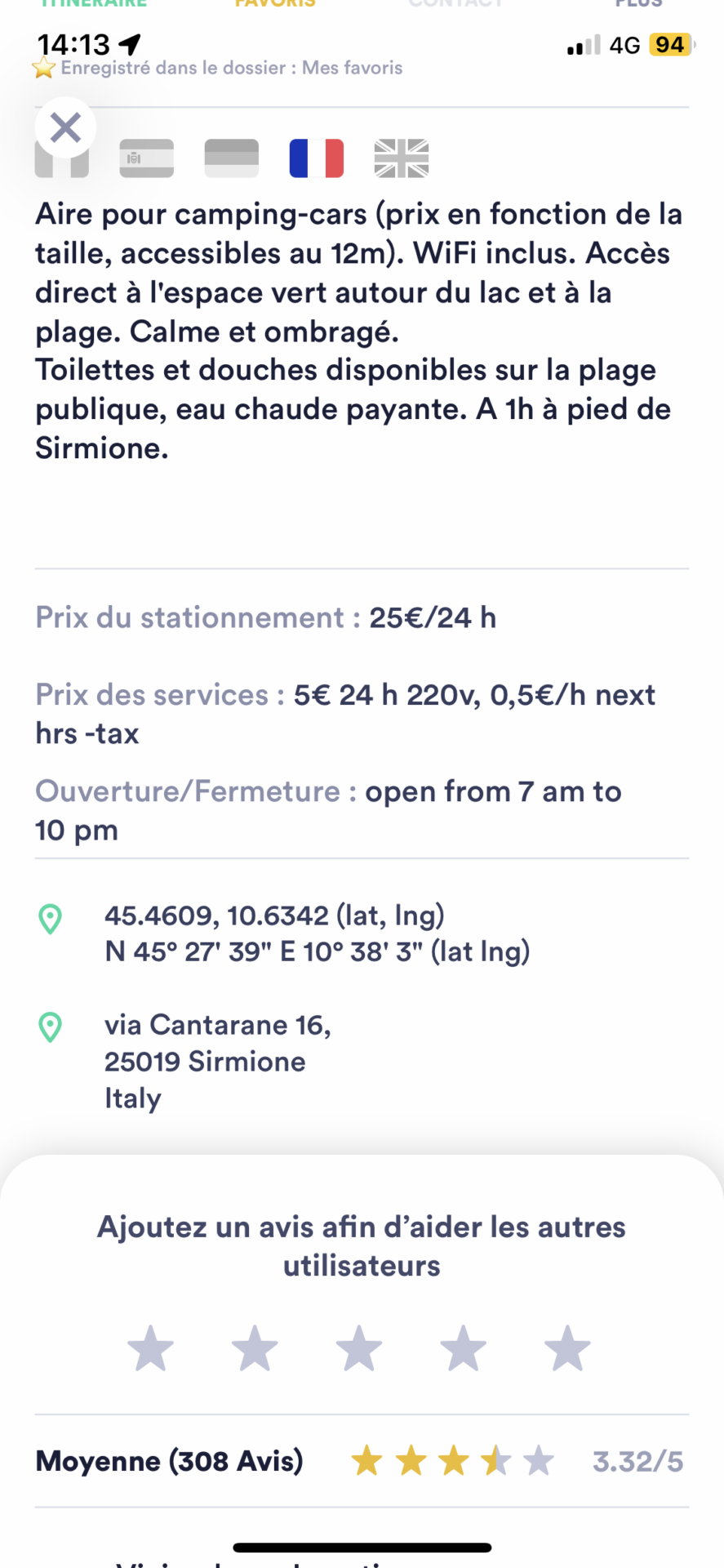Click the green pin beside the GPS coordinates
724x1568 pixels.
coord(50,920)
